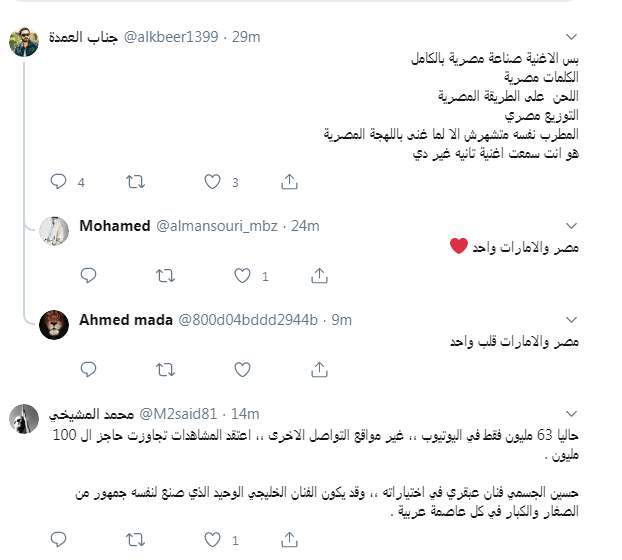This screenshot has width=622, height=560.
Task: Retweet Ahmed mada's tweet
Action: coord(165,370)
